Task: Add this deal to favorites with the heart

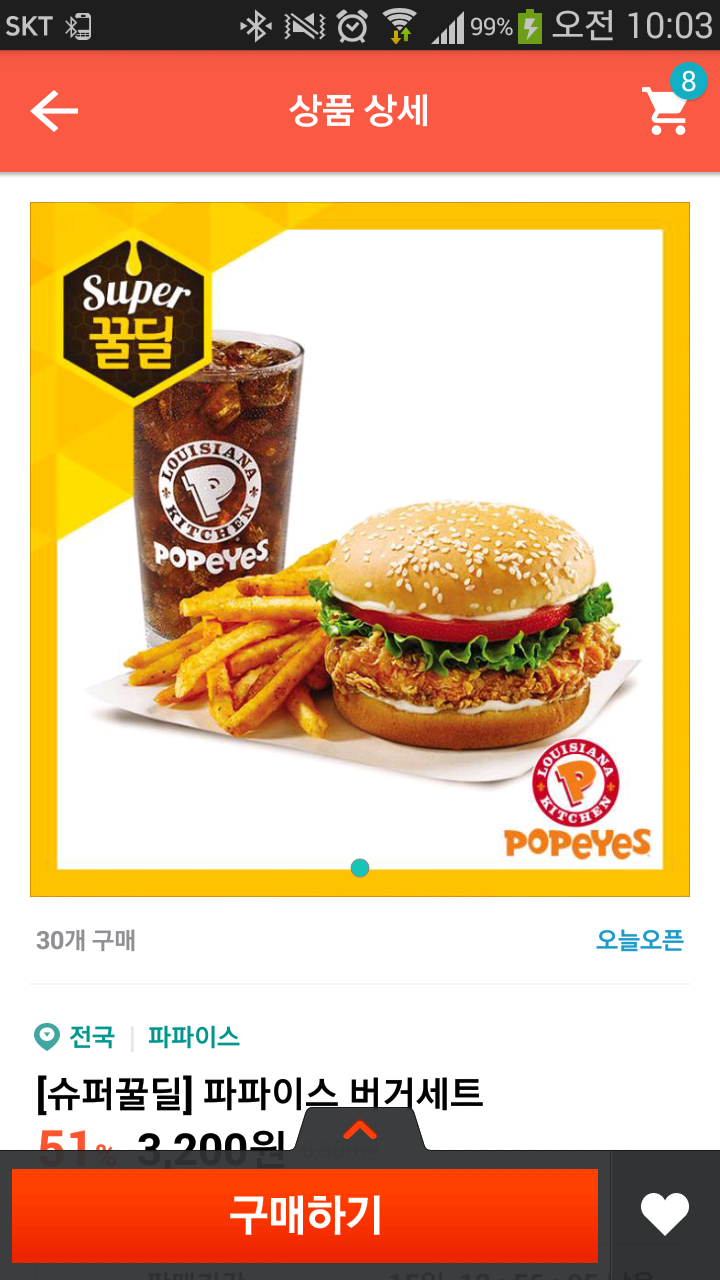Action: pos(665,1215)
